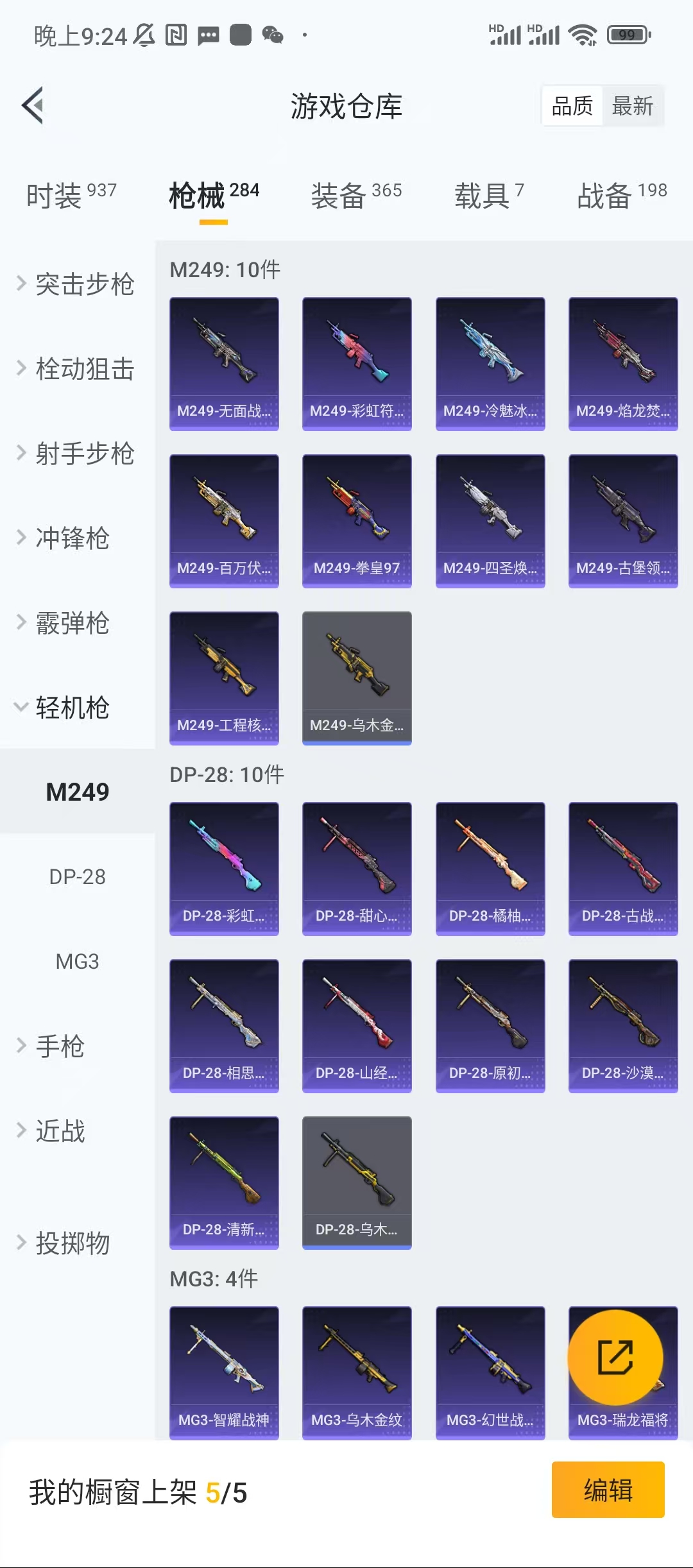Collapse the 轻机枪 category
Screen dimensions: 693x1568
[x=71, y=707]
